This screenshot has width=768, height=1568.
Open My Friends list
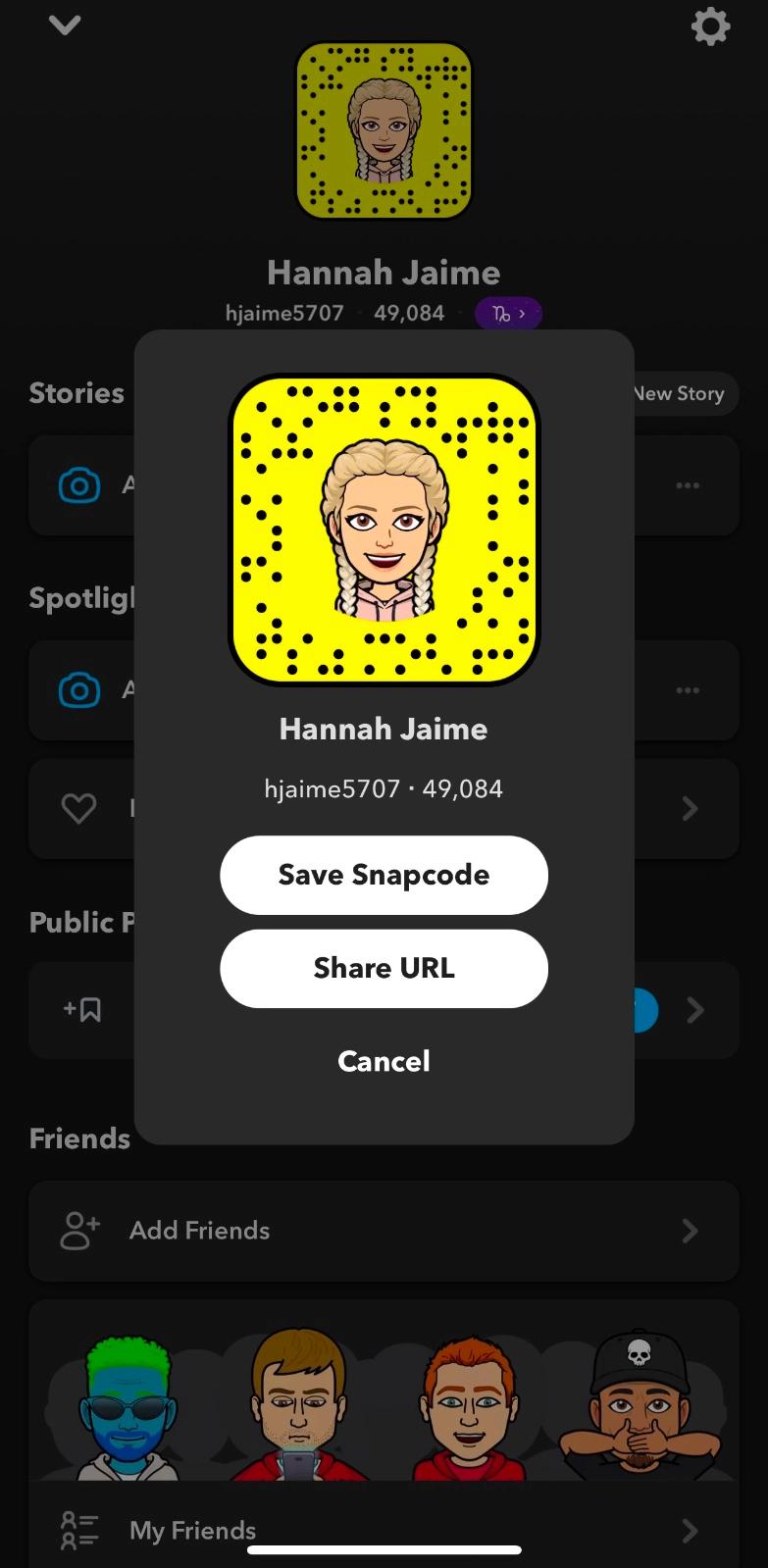(383, 1530)
